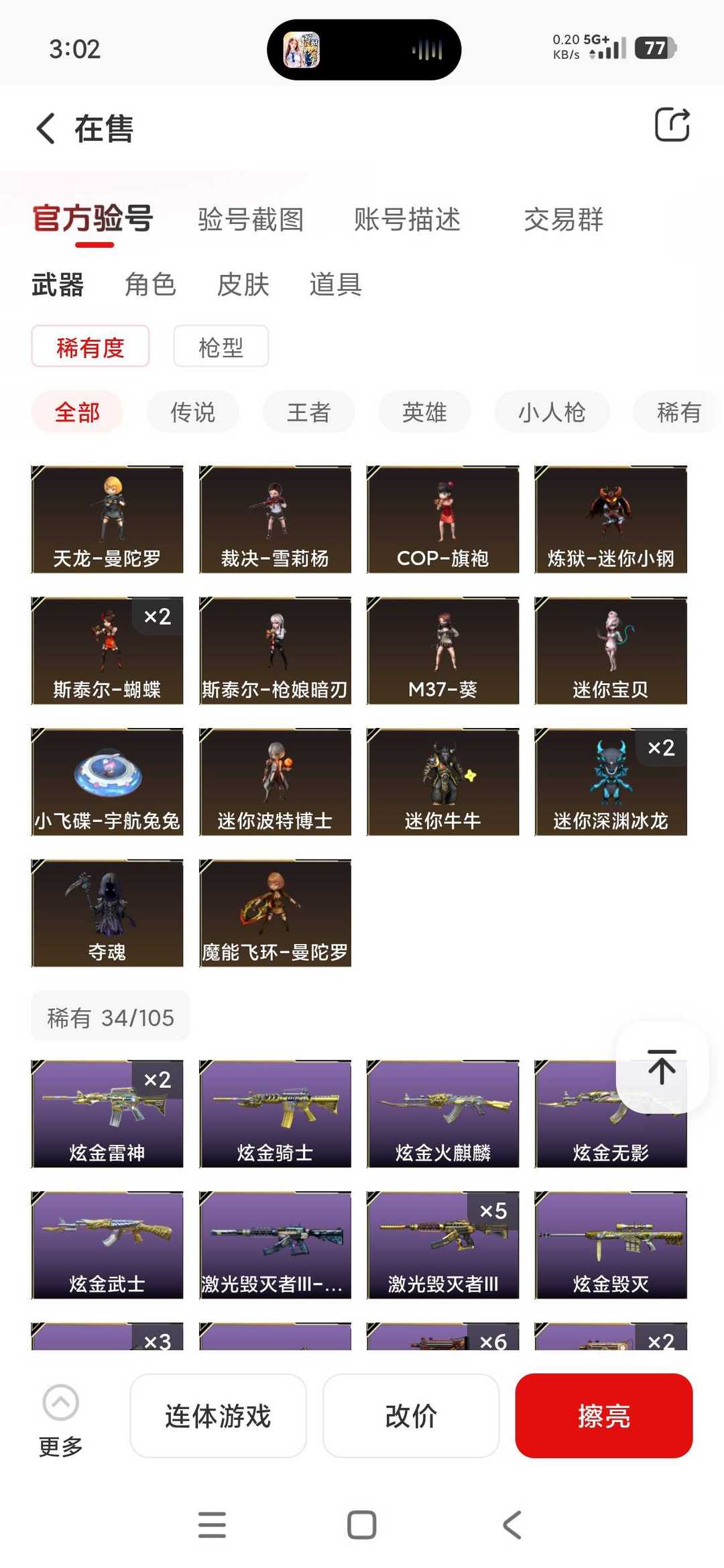This screenshot has width=724, height=1568.
Task: Tap the red 擦亮 button
Action: [603, 1416]
